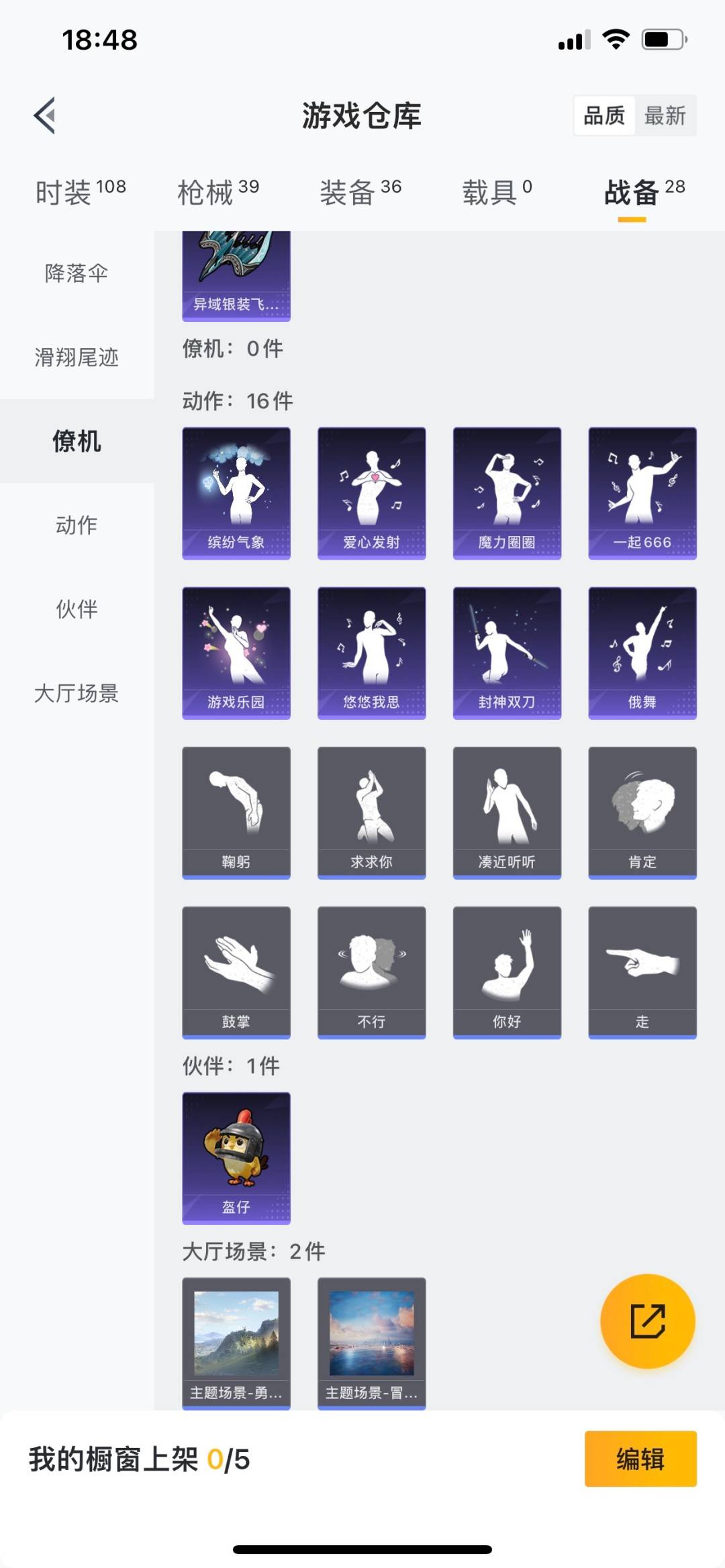Open the 缤纷气象 action item
The image size is (725, 1568).
tap(236, 493)
